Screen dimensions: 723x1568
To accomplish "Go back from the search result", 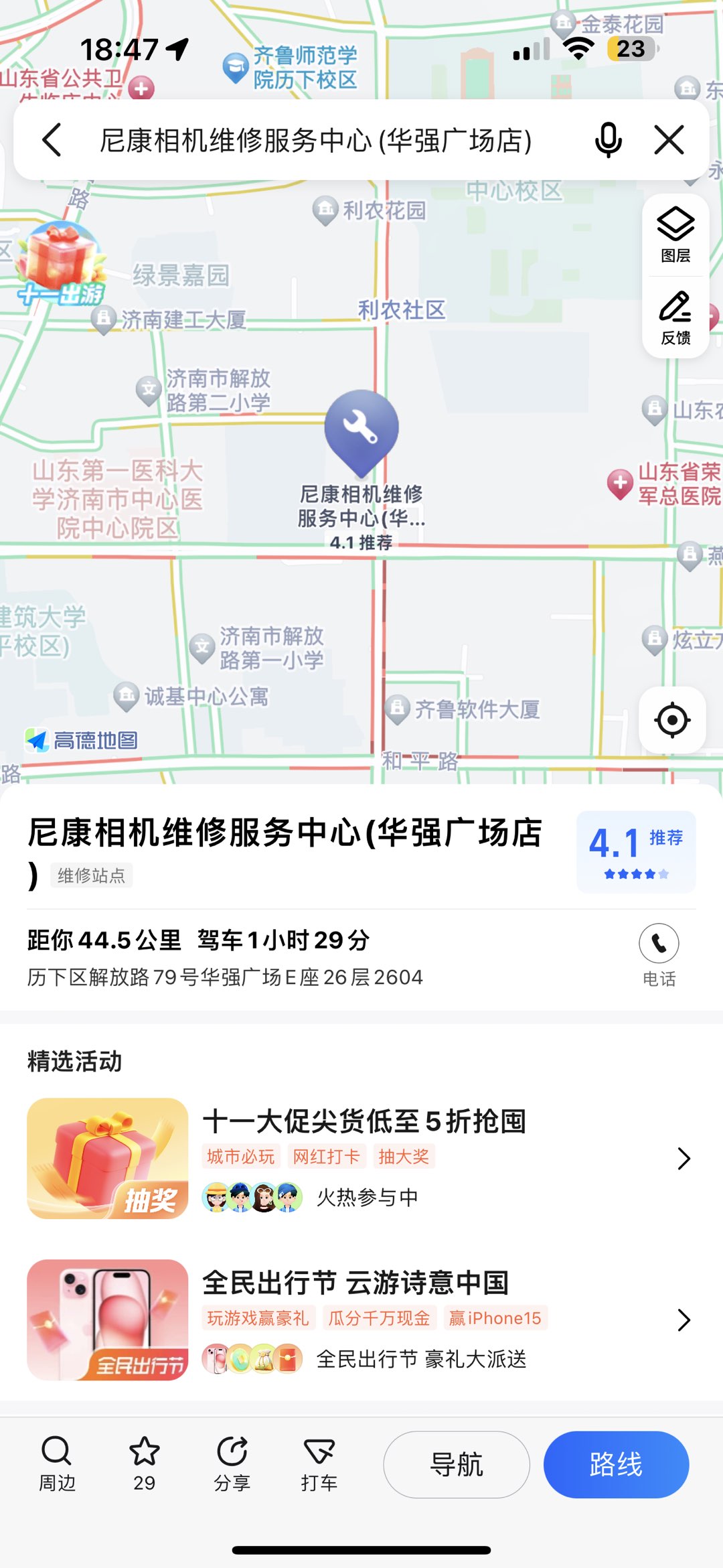I will 52,140.
